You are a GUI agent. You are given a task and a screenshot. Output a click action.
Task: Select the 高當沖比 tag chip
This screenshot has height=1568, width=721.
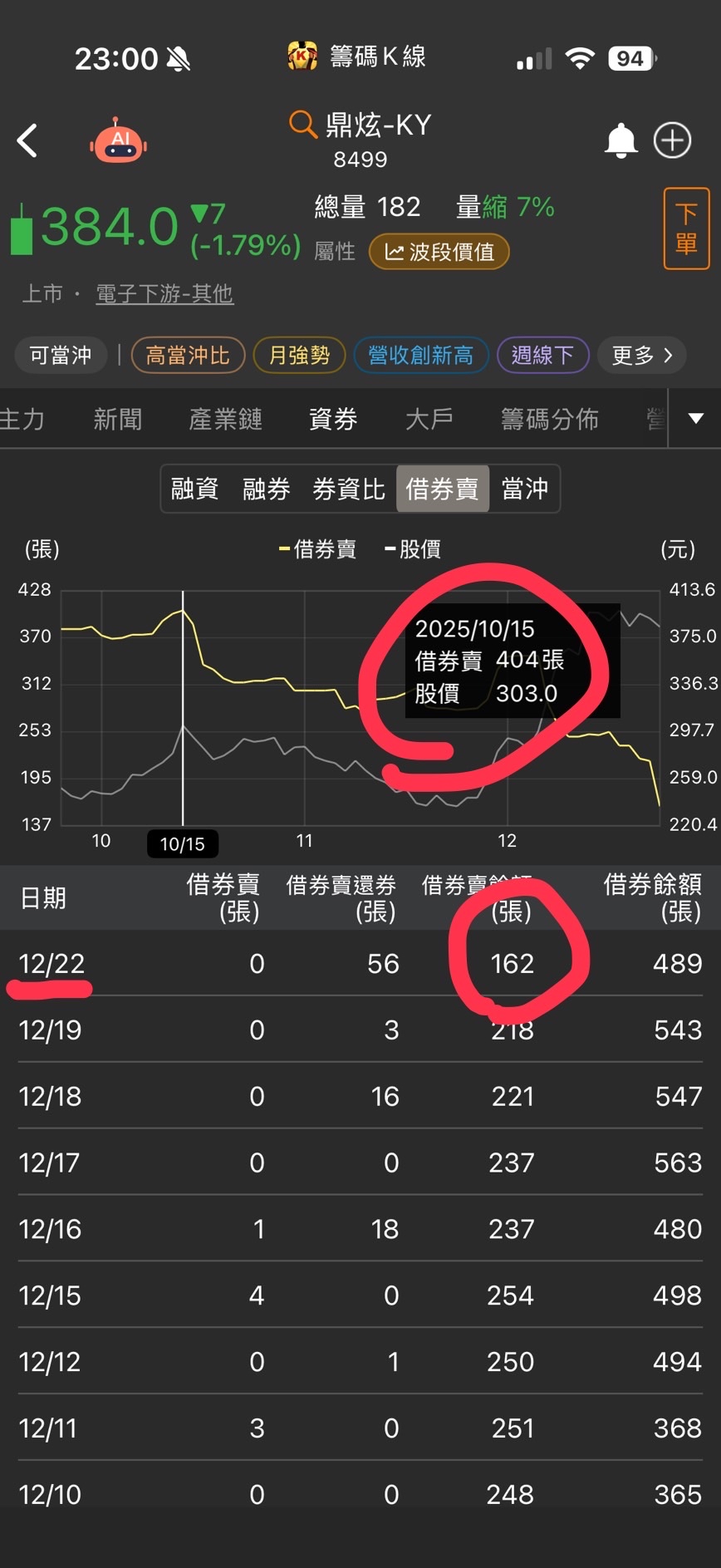click(x=188, y=356)
